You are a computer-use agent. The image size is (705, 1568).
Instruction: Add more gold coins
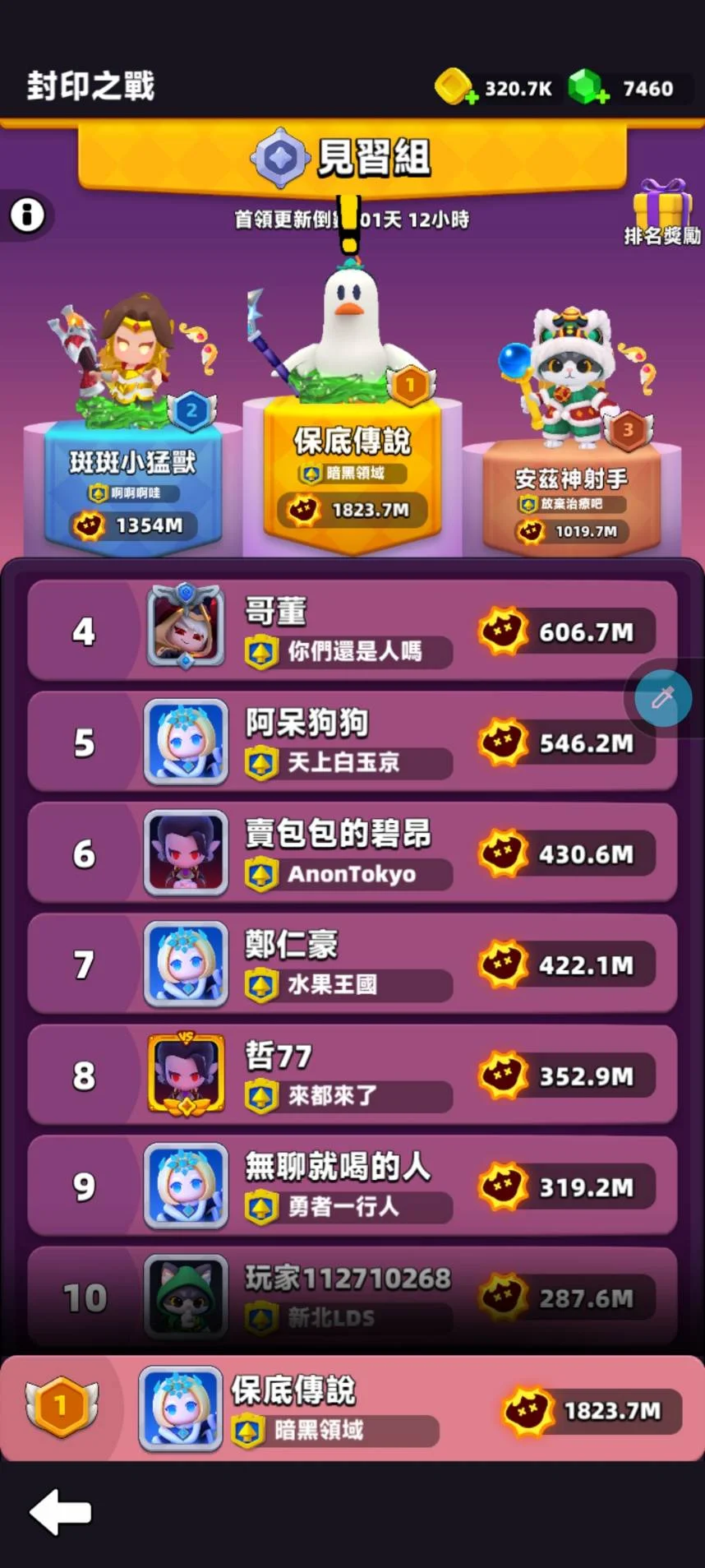(x=472, y=97)
